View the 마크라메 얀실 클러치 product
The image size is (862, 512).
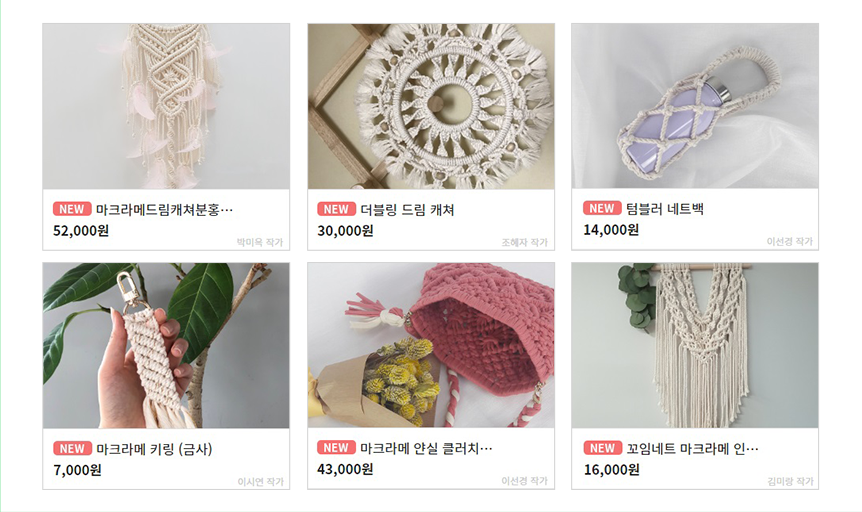[430, 346]
